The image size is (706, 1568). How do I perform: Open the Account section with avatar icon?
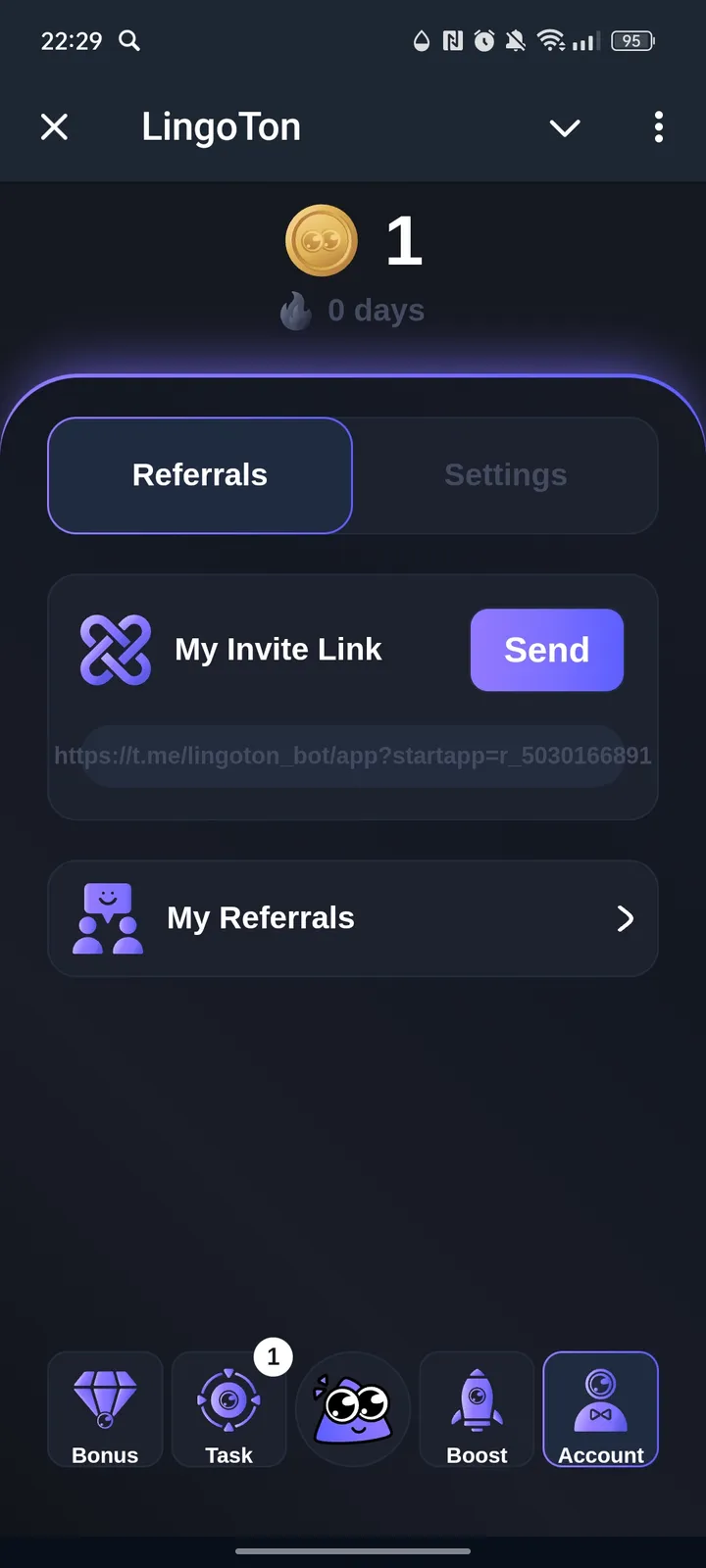600,1409
